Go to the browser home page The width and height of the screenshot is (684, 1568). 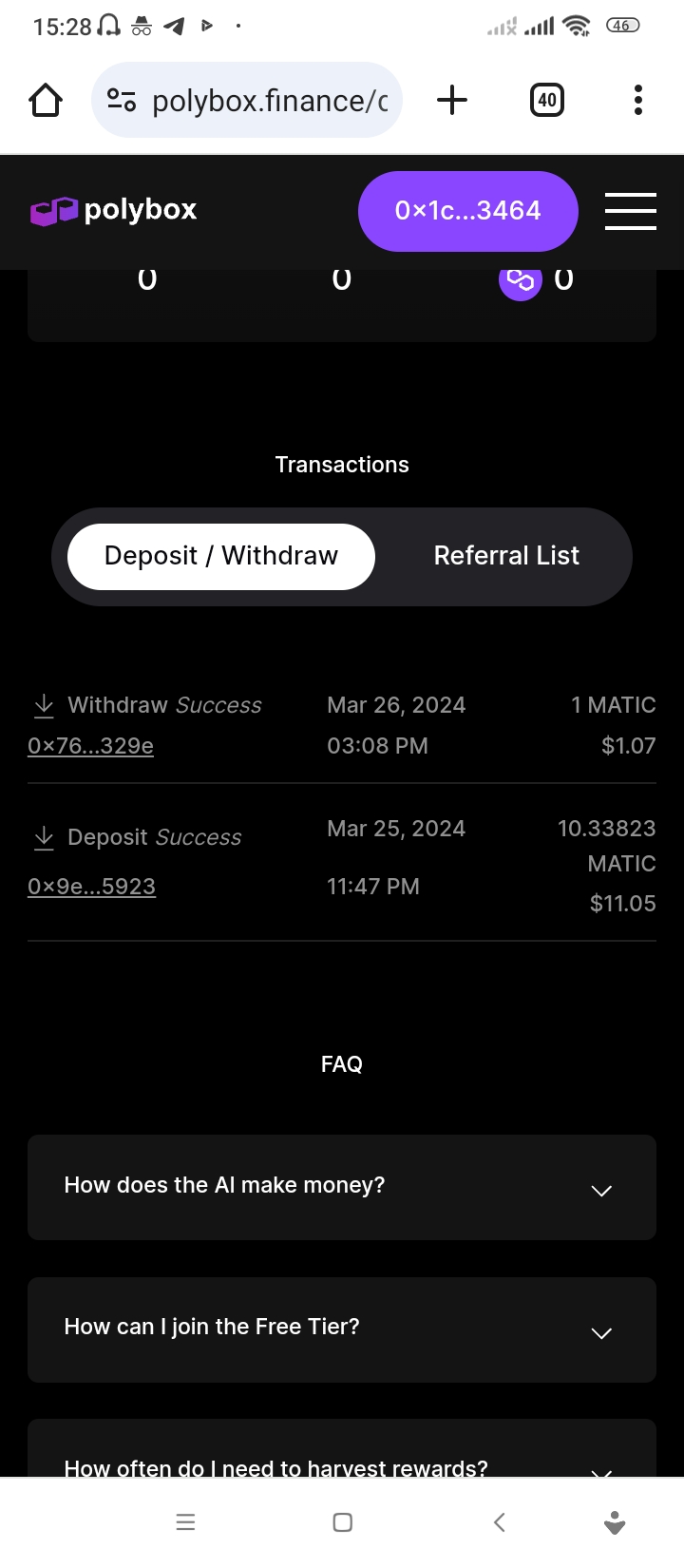[x=46, y=100]
